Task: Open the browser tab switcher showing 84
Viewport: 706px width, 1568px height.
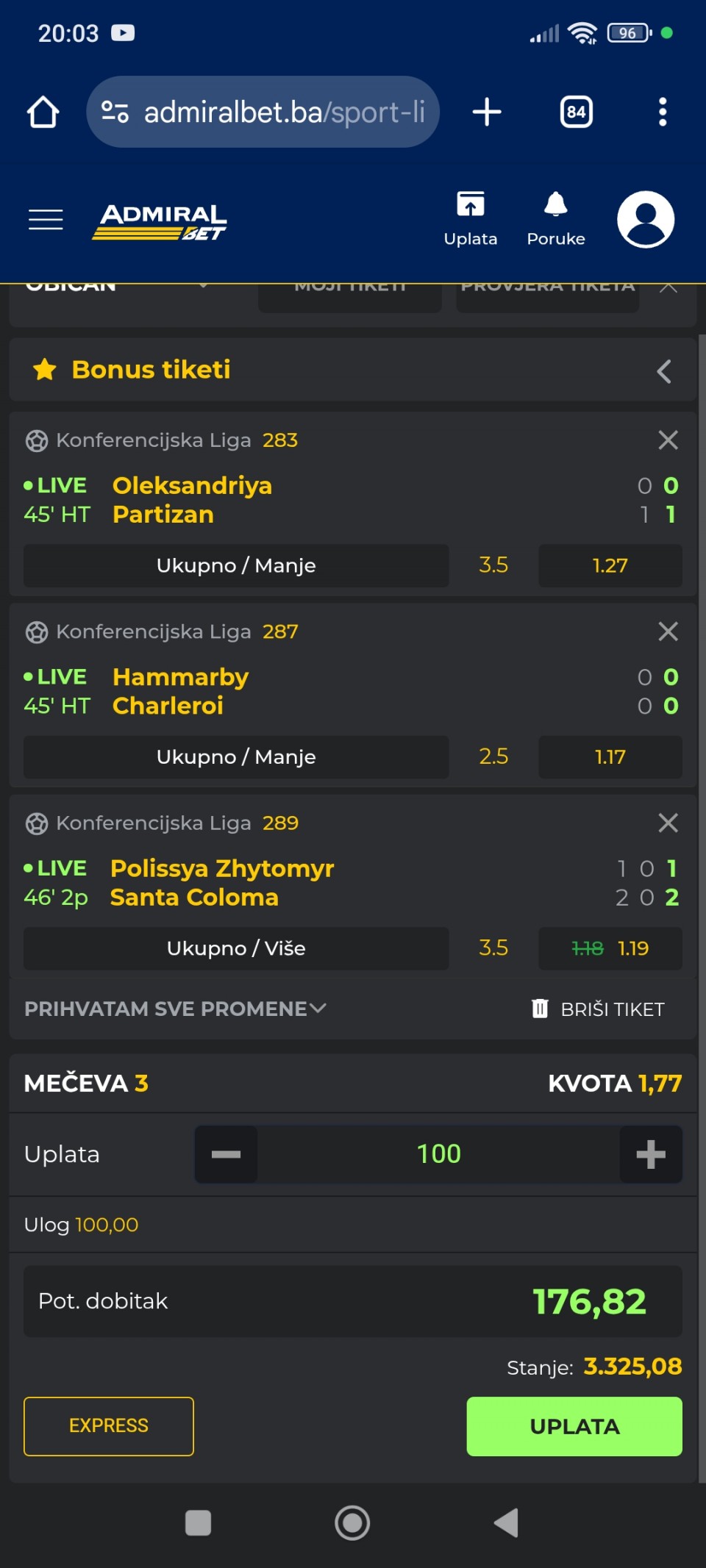Action: point(576,112)
